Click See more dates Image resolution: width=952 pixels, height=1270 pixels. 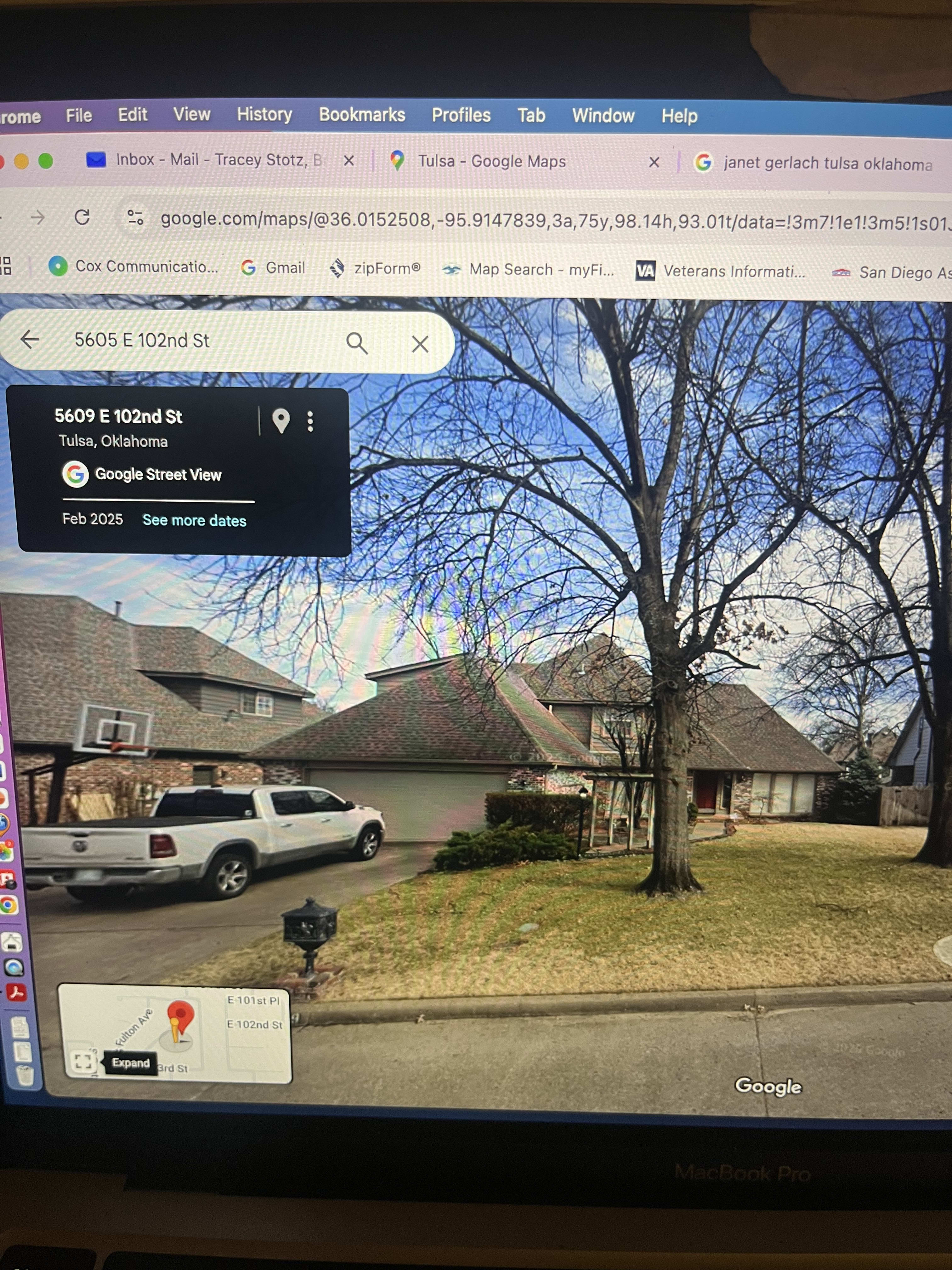coord(194,520)
